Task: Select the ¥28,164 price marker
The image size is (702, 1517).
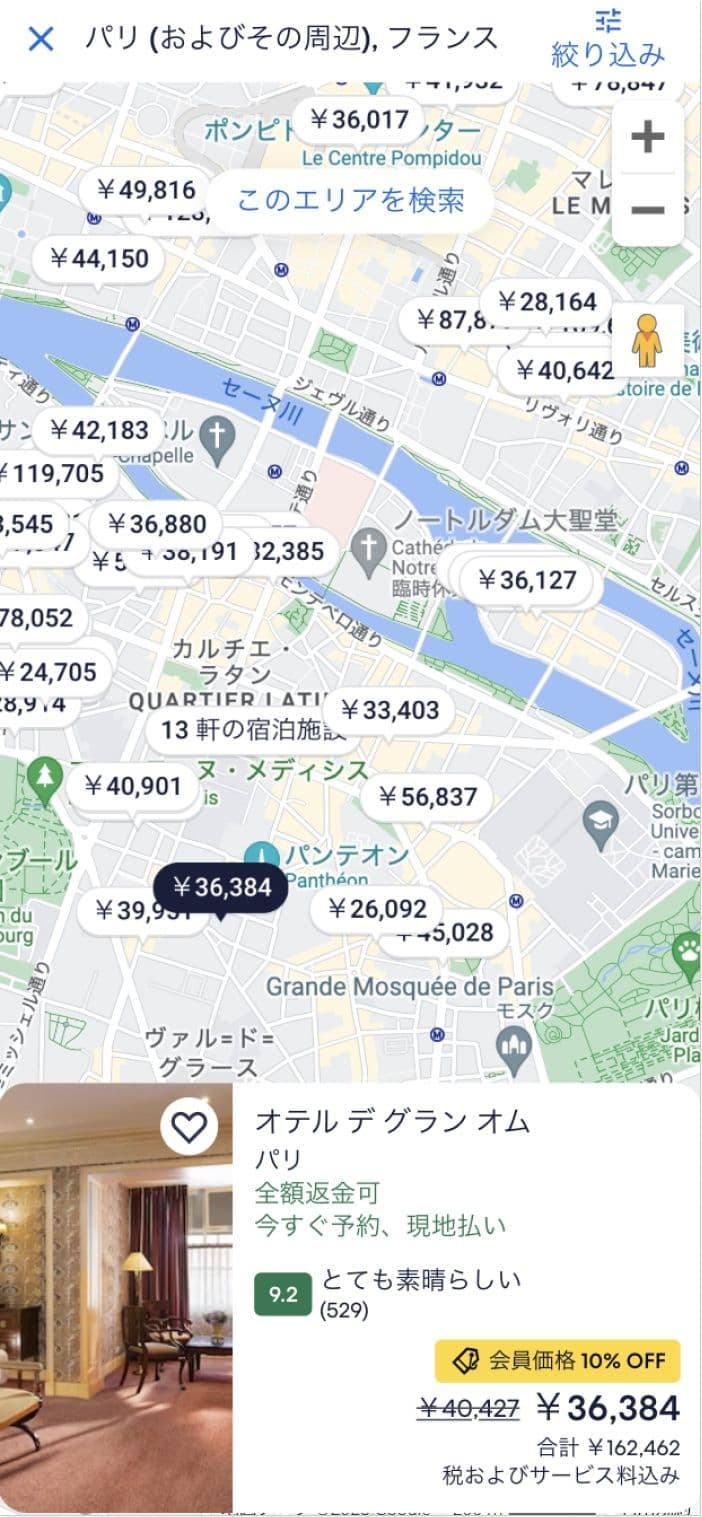Action: pos(547,301)
